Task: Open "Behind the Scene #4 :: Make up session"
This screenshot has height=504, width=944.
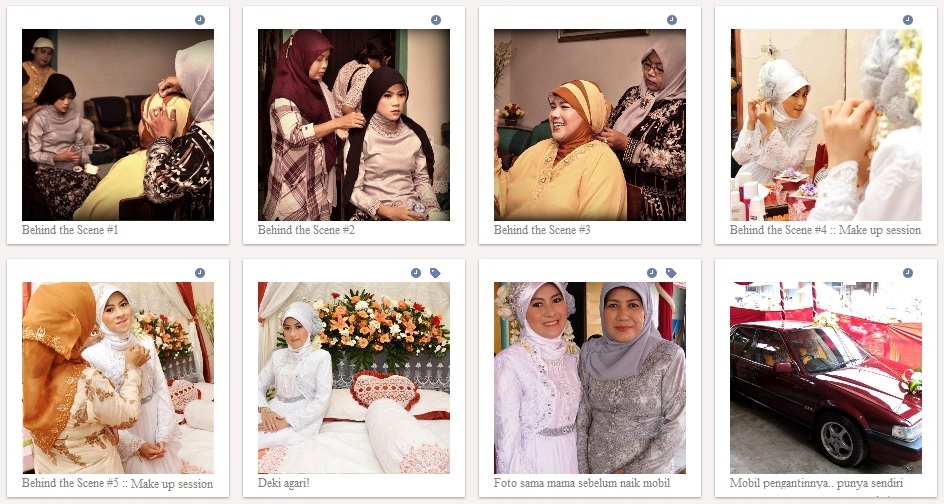Action: tap(825, 125)
